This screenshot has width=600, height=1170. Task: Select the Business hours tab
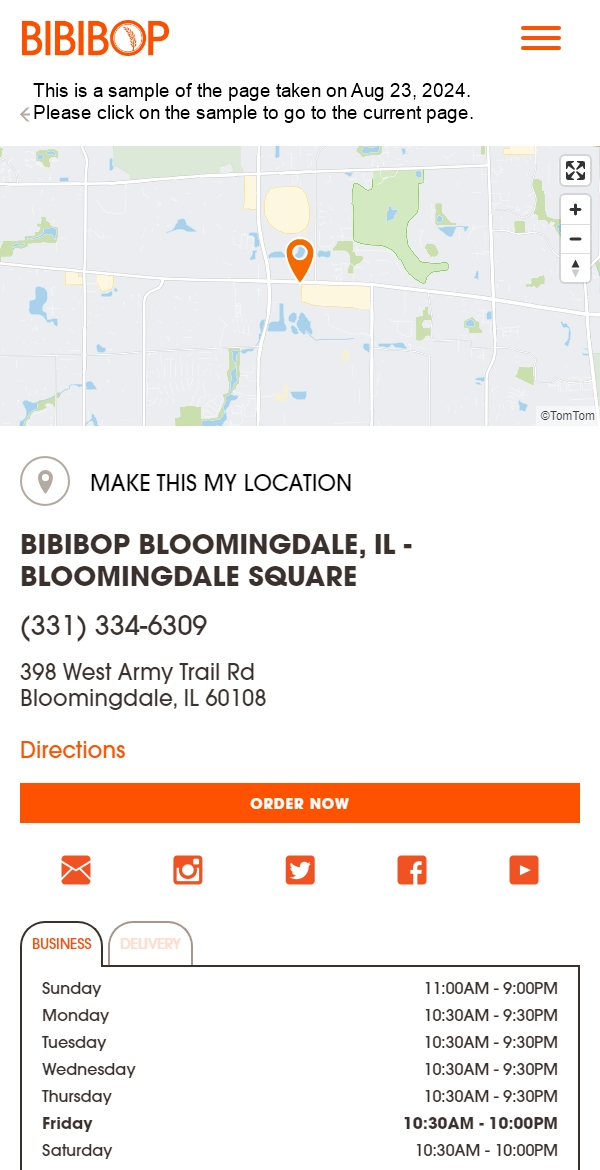click(61, 944)
